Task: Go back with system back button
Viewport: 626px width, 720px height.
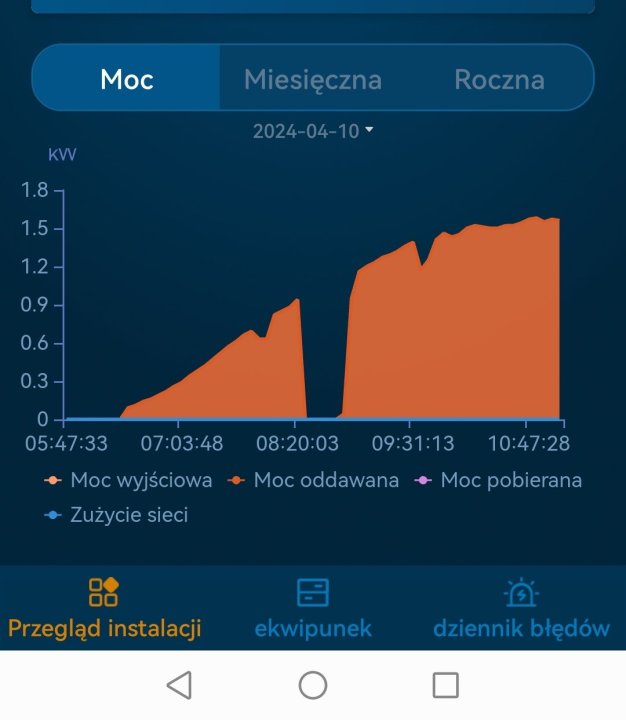Action: (179, 685)
